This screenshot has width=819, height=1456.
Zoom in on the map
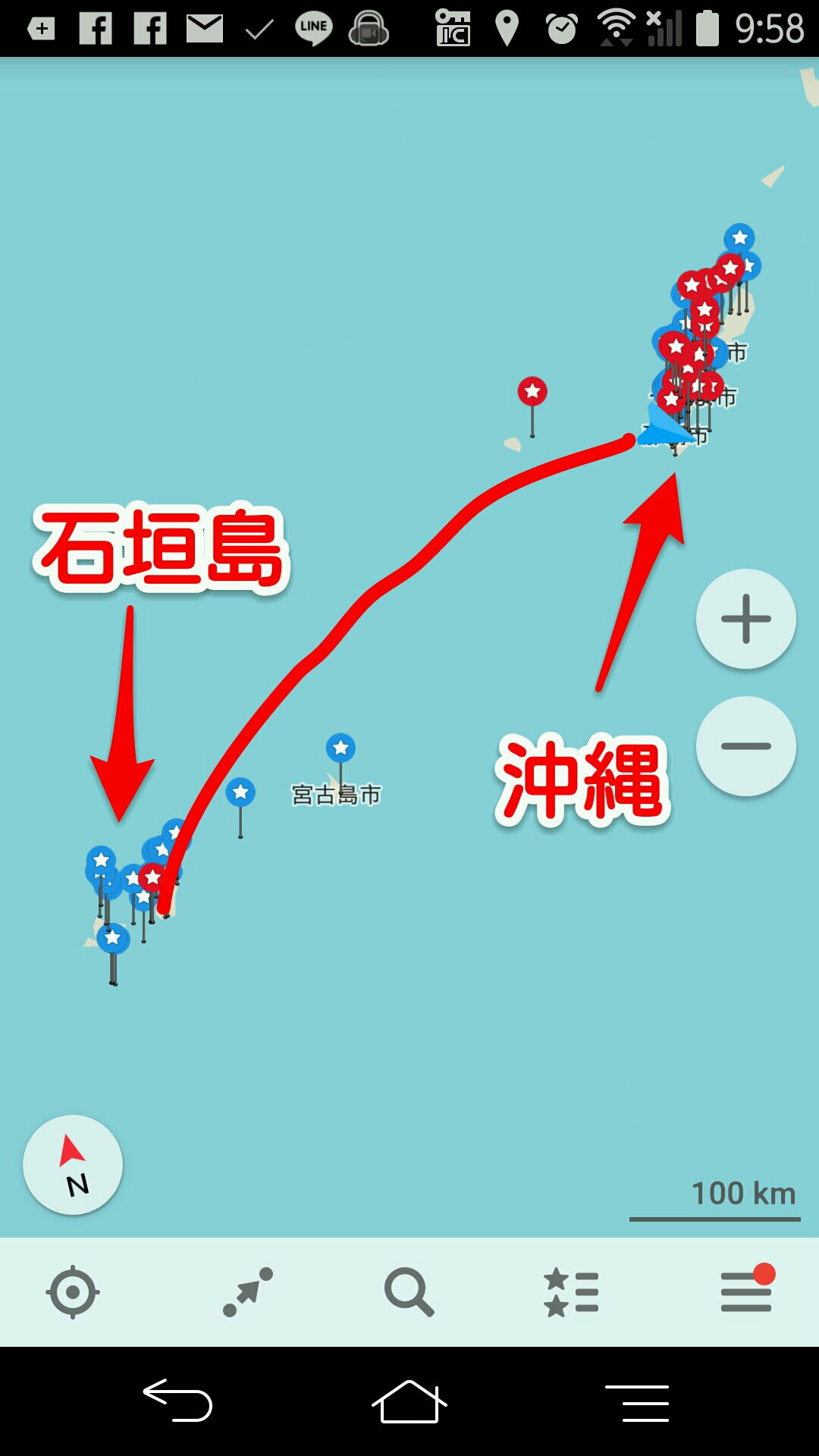pos(745,619)
